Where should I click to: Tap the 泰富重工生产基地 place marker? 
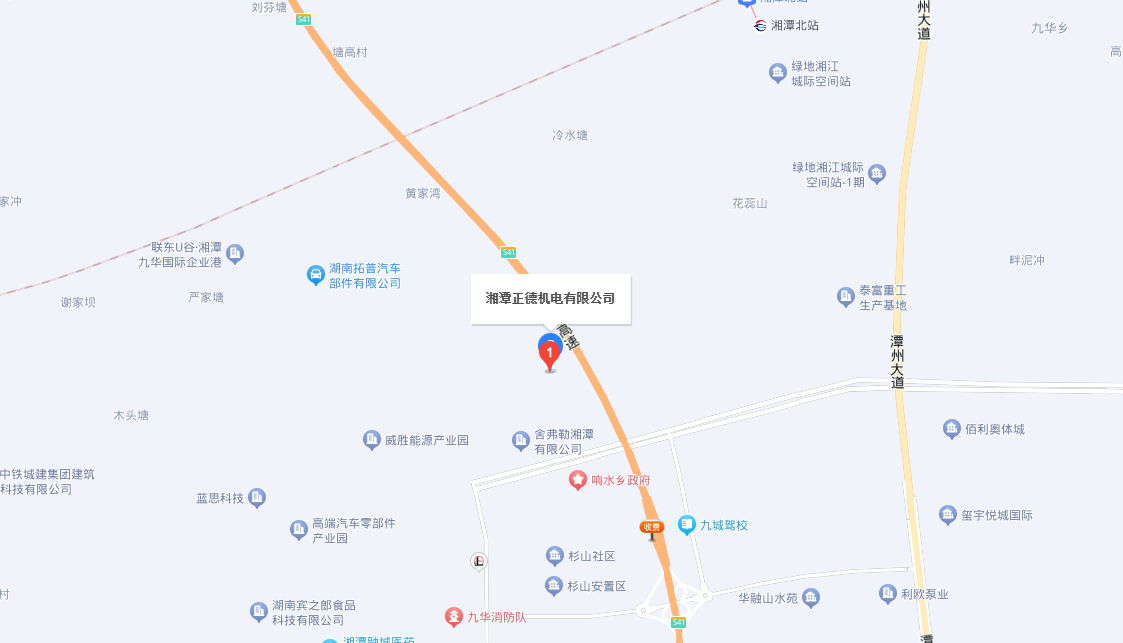(846, 296)
